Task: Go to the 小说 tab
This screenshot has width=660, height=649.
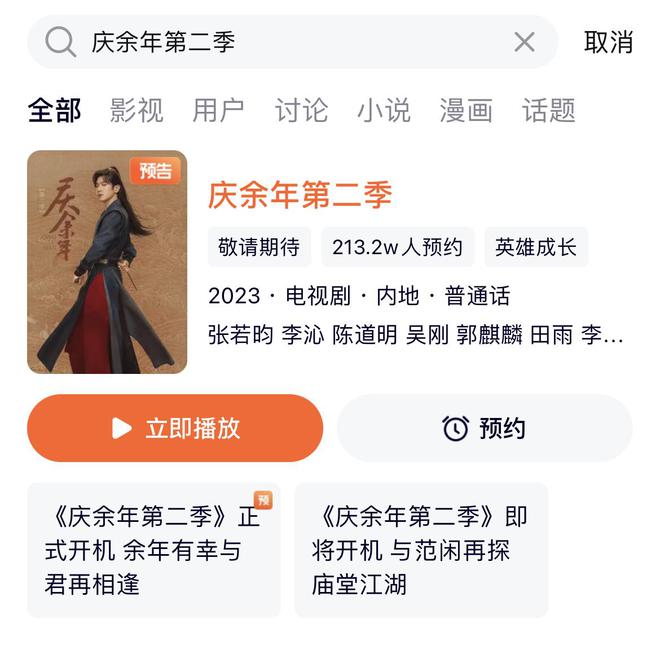Action: pos(383,110)
